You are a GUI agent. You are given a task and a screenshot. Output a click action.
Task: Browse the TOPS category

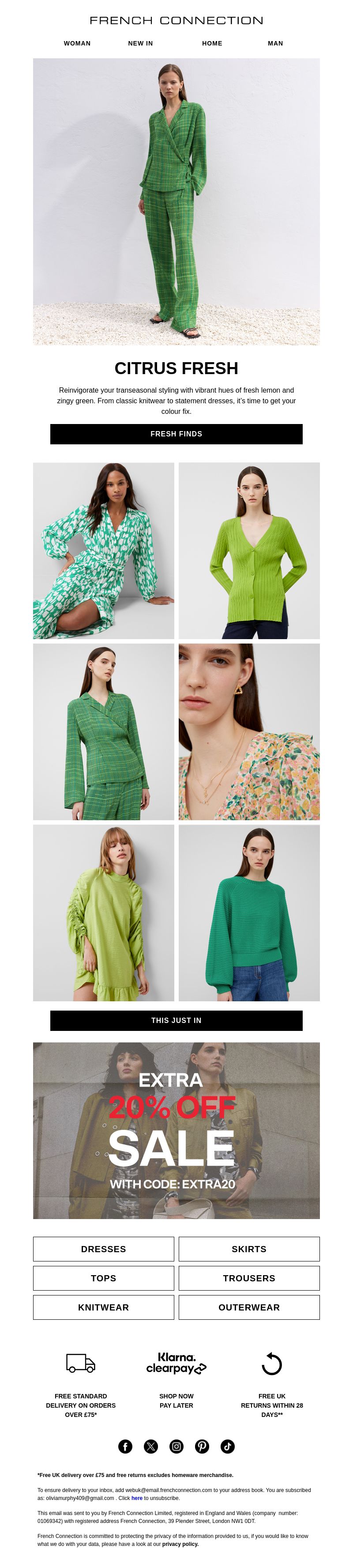(x=103, y=1278)
